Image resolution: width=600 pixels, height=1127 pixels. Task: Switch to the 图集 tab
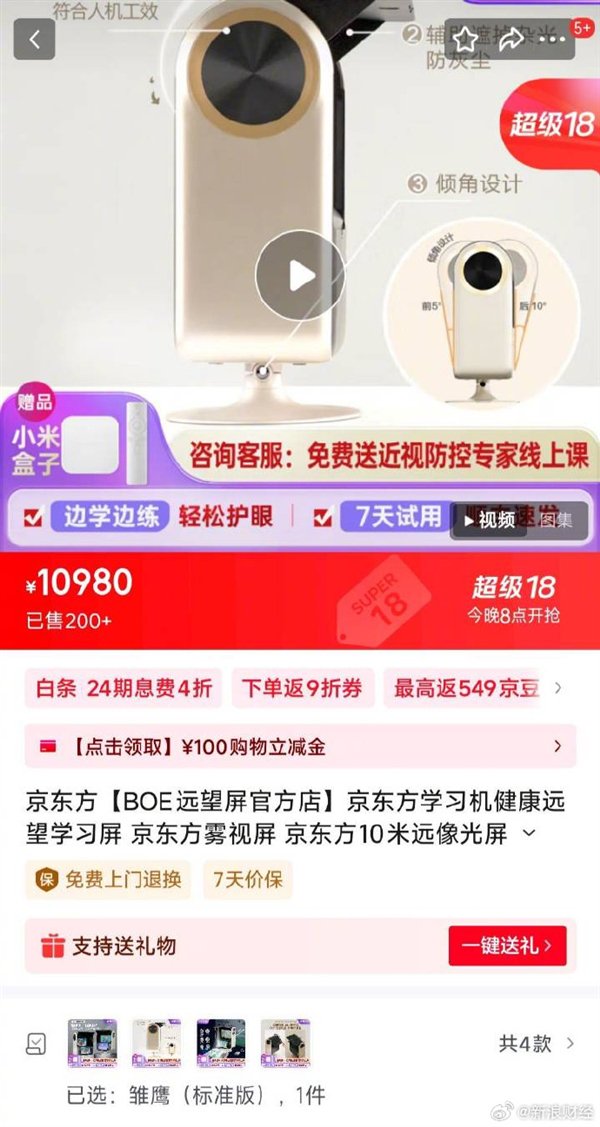click(555, 519)
